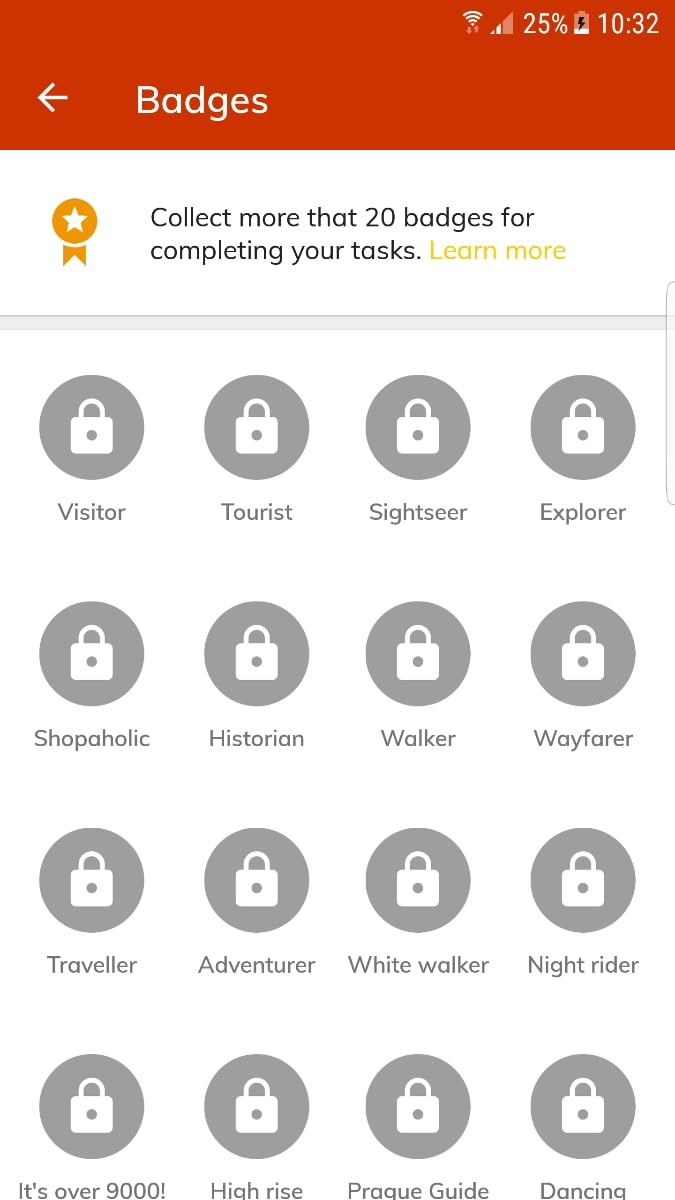Viewport: 675px width, 1200px height.
Task: View the Walker badge
Action: point(418,654)
